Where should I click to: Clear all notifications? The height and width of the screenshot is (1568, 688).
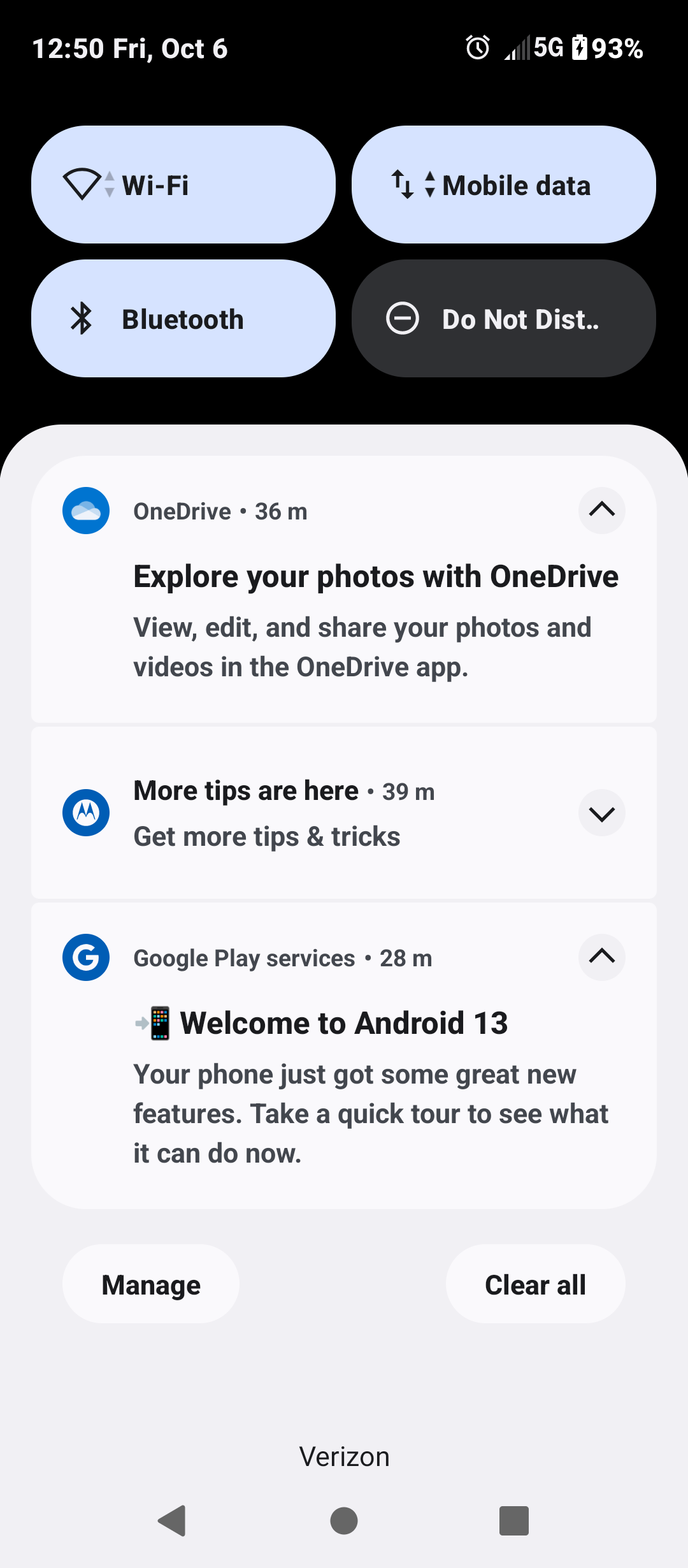pos(535,1284)
